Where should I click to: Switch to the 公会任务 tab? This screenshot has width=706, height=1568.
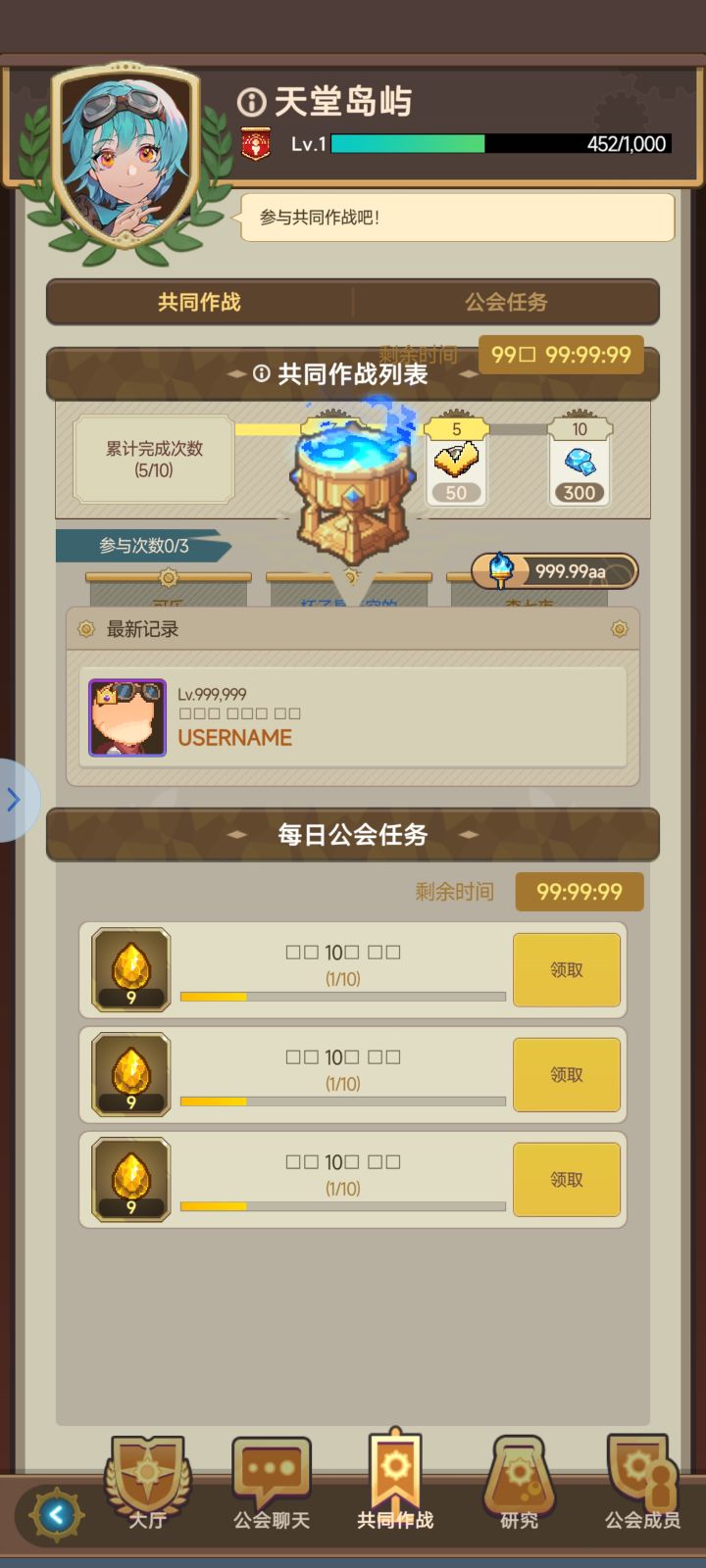pos(506,302)
